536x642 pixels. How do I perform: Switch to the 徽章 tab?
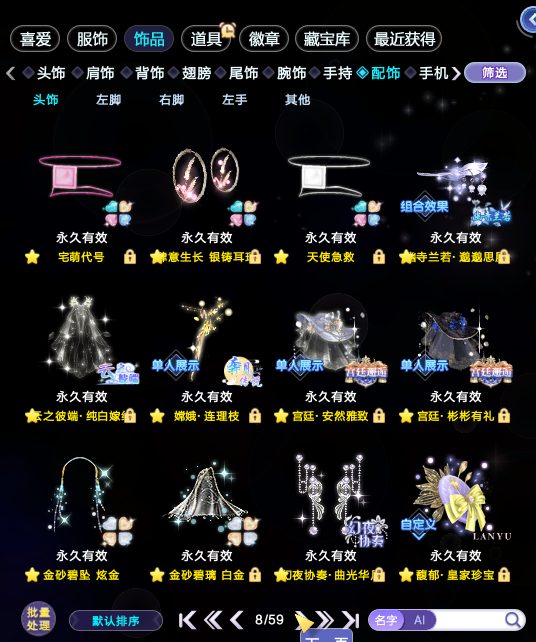click(x=264, y=39)
